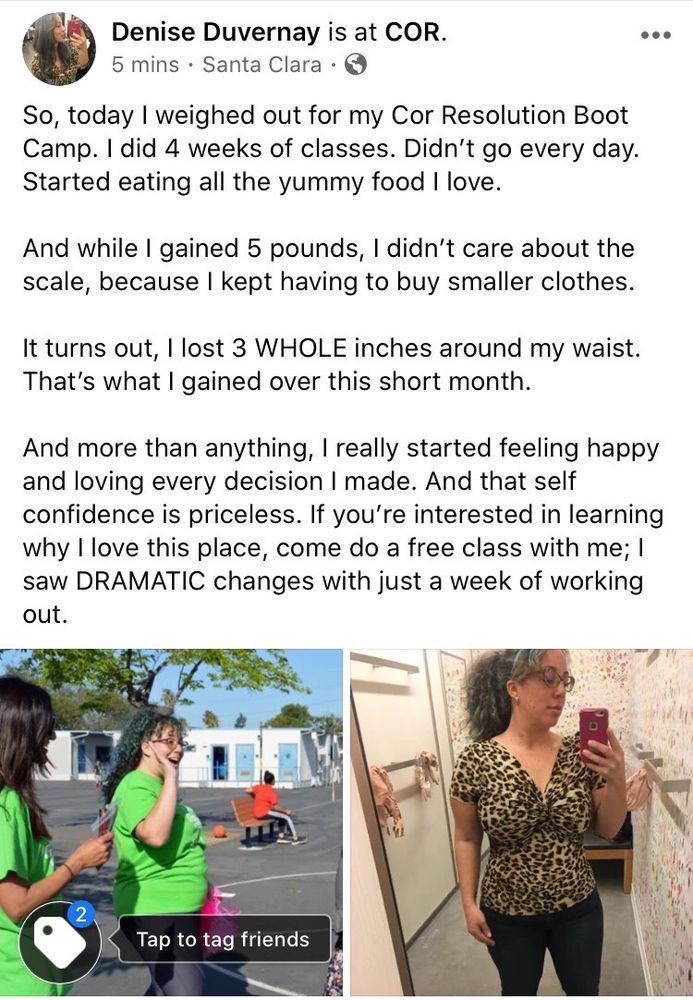Tap the tag friends icon
The height and width of the screenshot is (1000, 693).
click(59, 942)
